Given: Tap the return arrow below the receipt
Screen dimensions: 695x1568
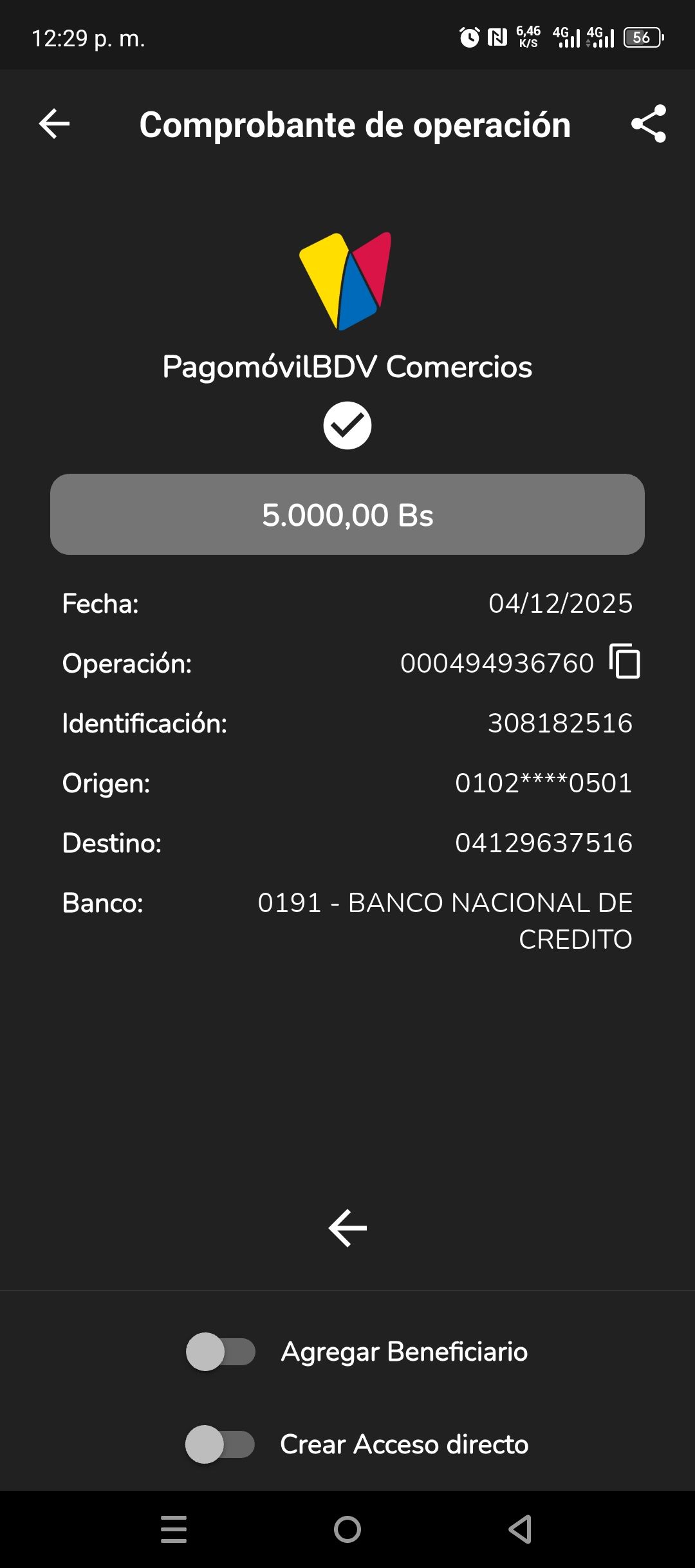Looking at the screenshot, I should point(347,1228).
